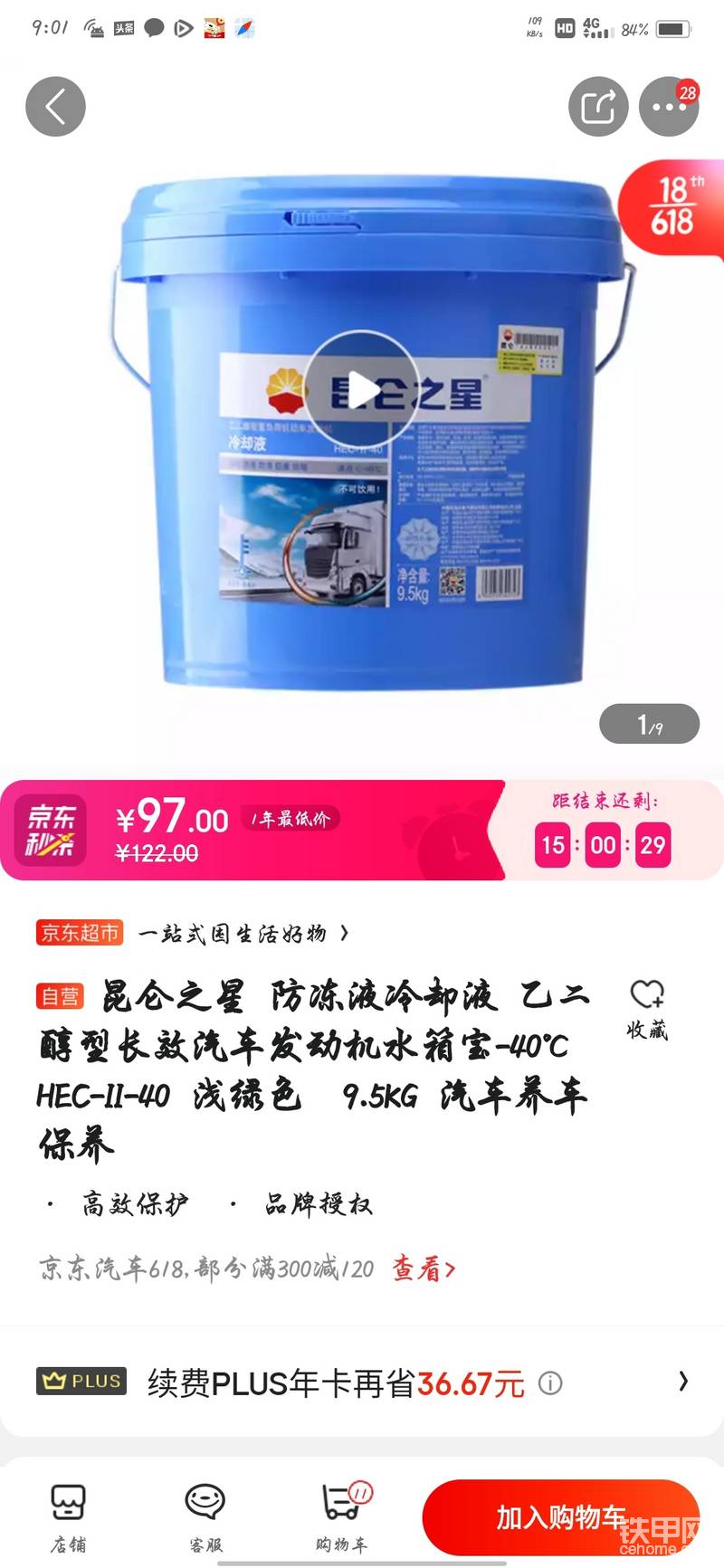
Task: Play the product video
Action: [362, 390]
